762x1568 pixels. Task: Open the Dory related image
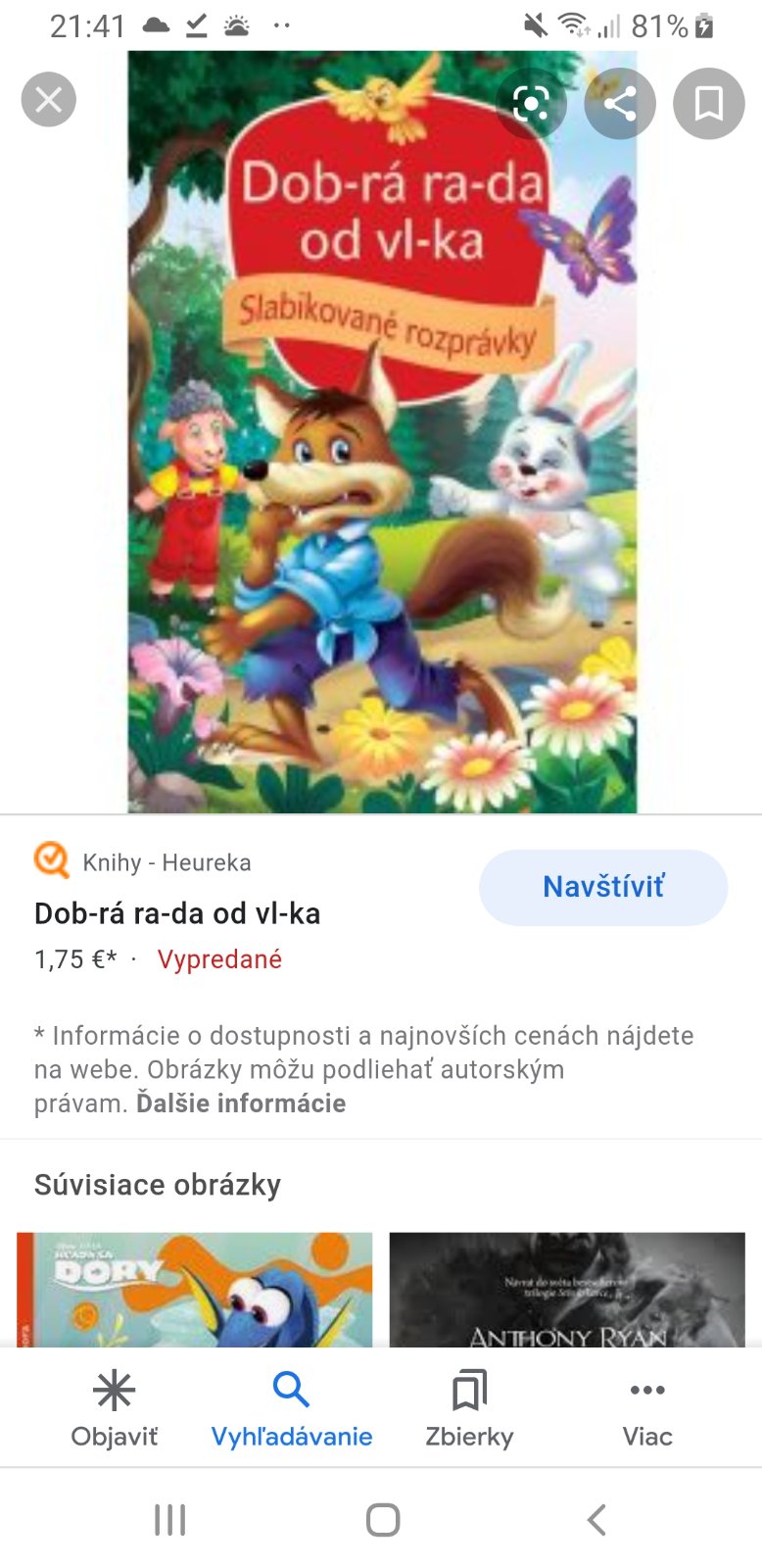coord(194,1289)
